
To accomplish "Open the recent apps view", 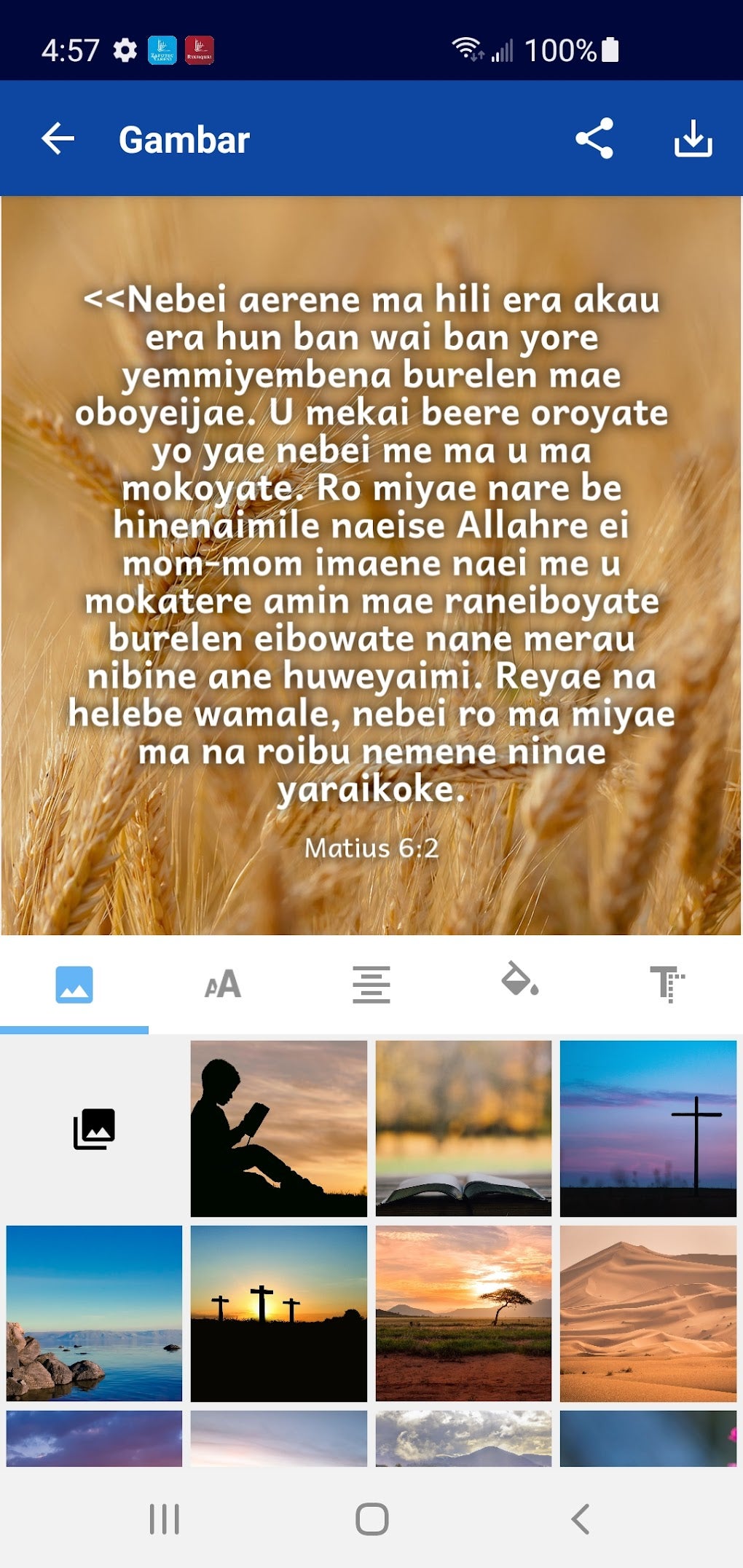I will pyautogui.click(x=164, y=1519).
